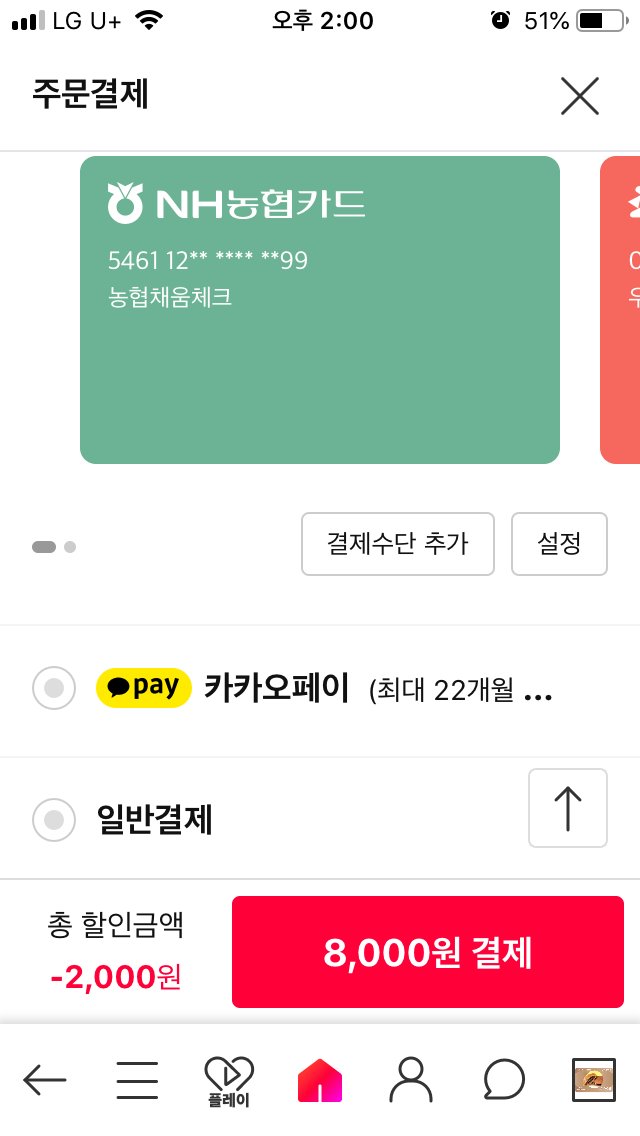Jump to top with the up arrow
This screenshot has height=1136, width=640.
tap(568, 808)
